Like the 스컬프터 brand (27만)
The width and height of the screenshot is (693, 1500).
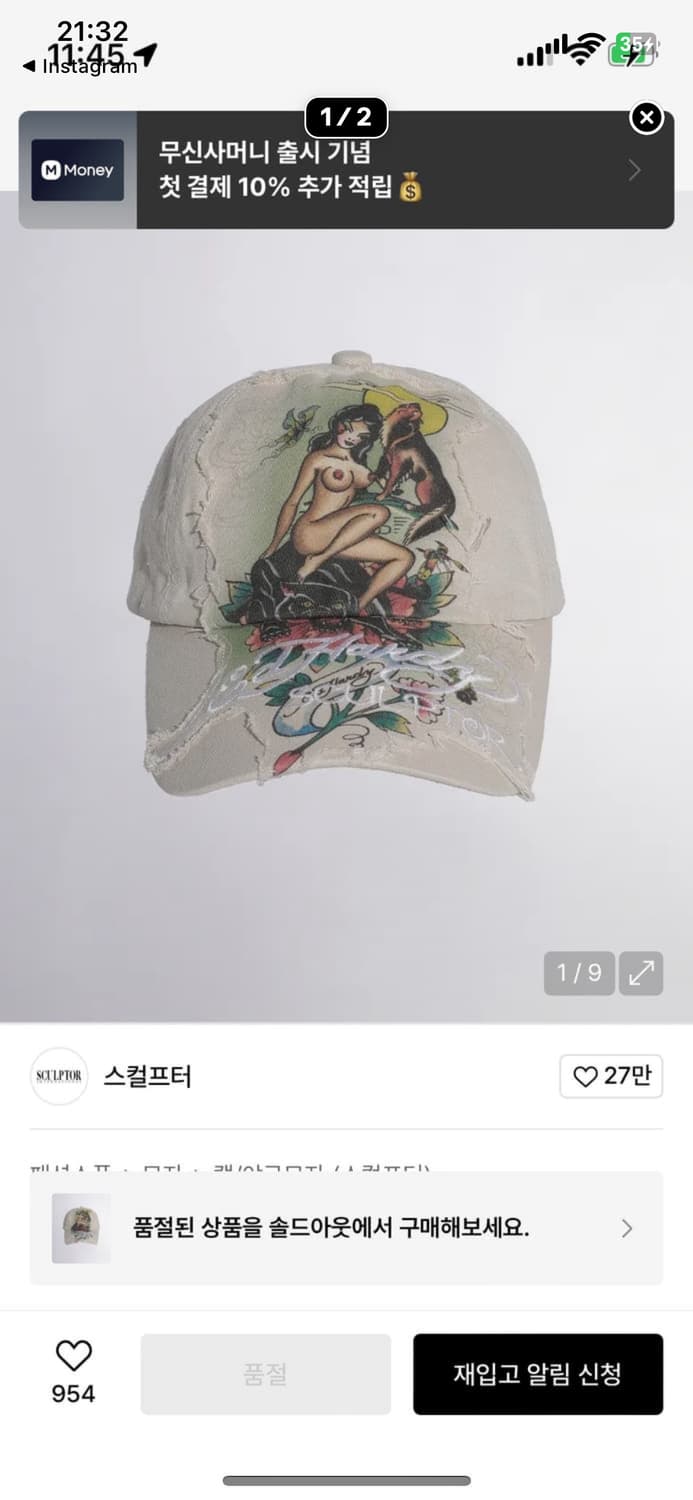click(x=610, y=1076)
